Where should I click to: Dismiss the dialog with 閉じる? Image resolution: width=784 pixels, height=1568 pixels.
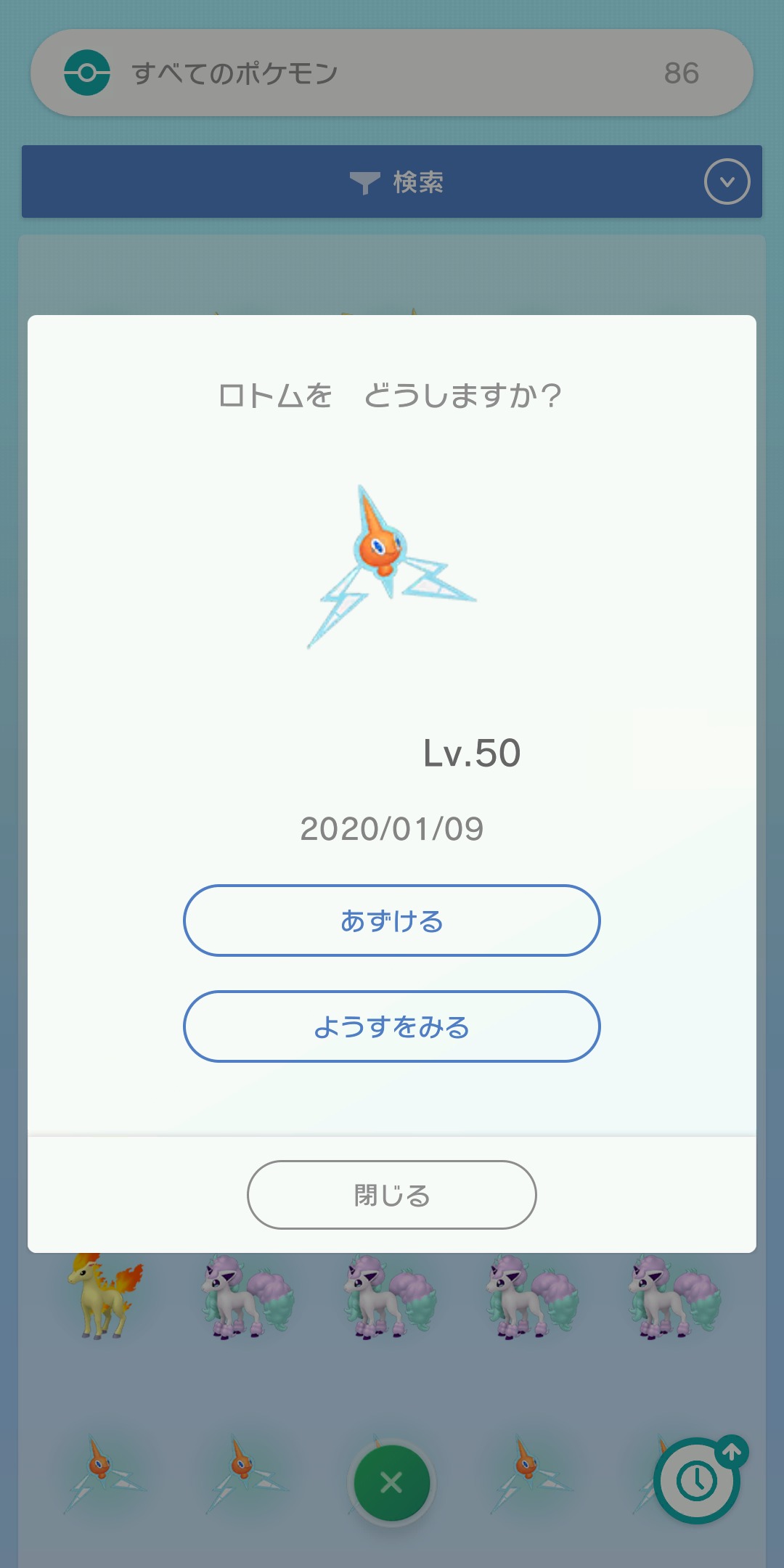pos(391,1195)
